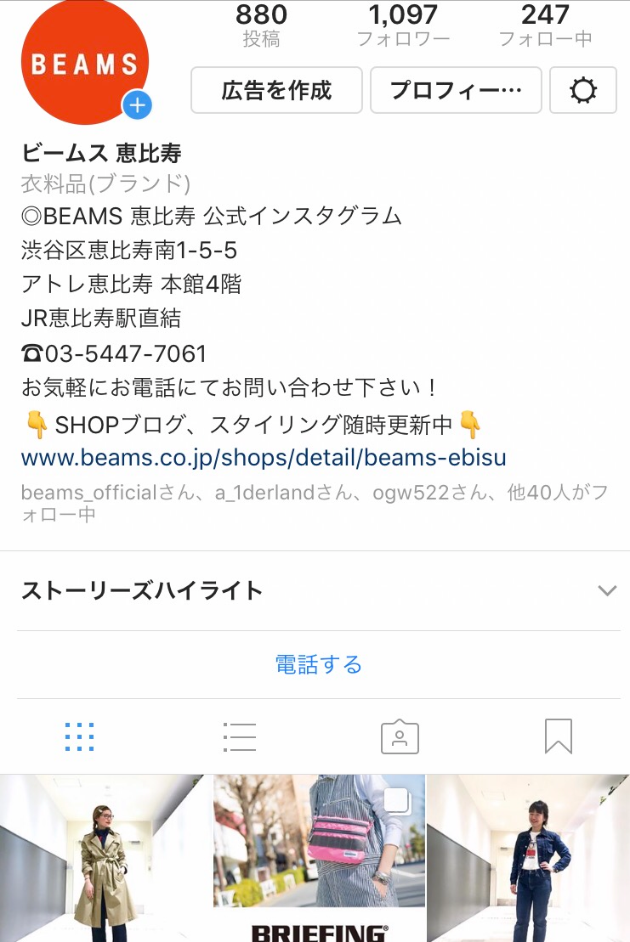The height and width of the screenshot is (942, 630).
Task: Open the 広告を作成 button
Action: (276, 91)
